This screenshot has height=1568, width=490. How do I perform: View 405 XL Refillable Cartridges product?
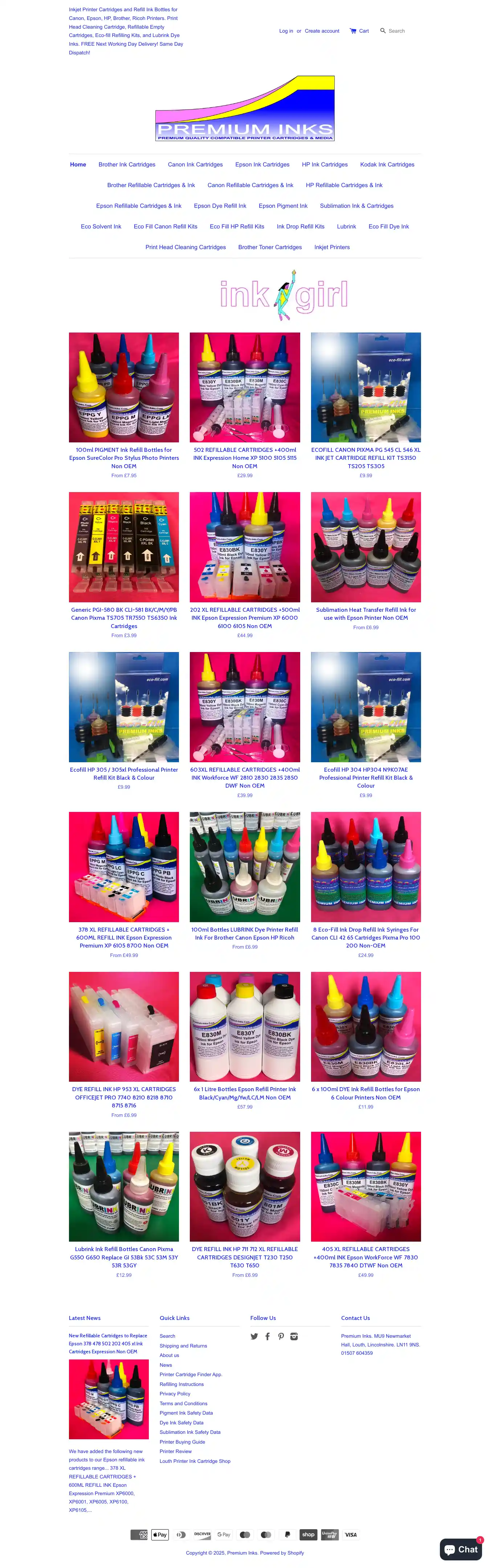click(366, 1257)
